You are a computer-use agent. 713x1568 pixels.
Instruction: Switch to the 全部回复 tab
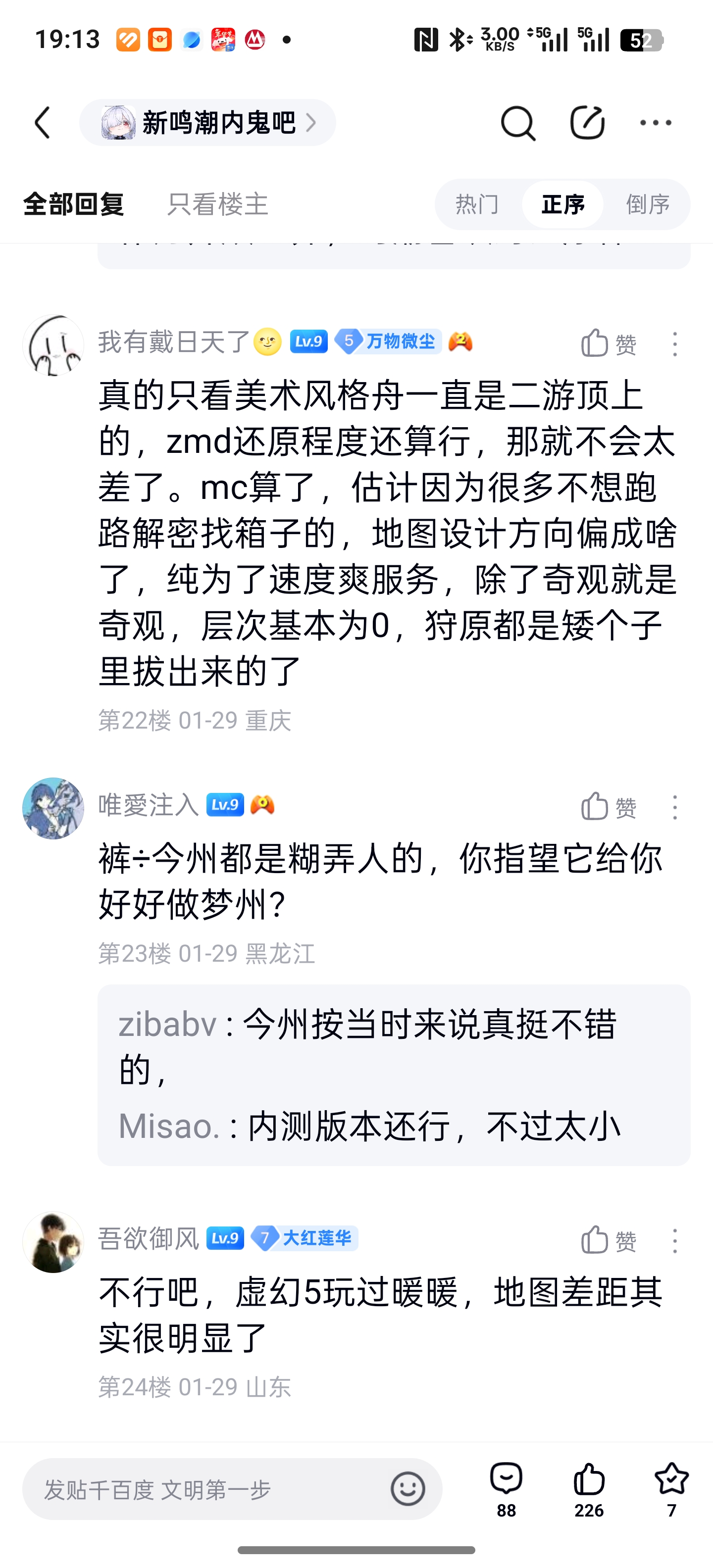74,204
